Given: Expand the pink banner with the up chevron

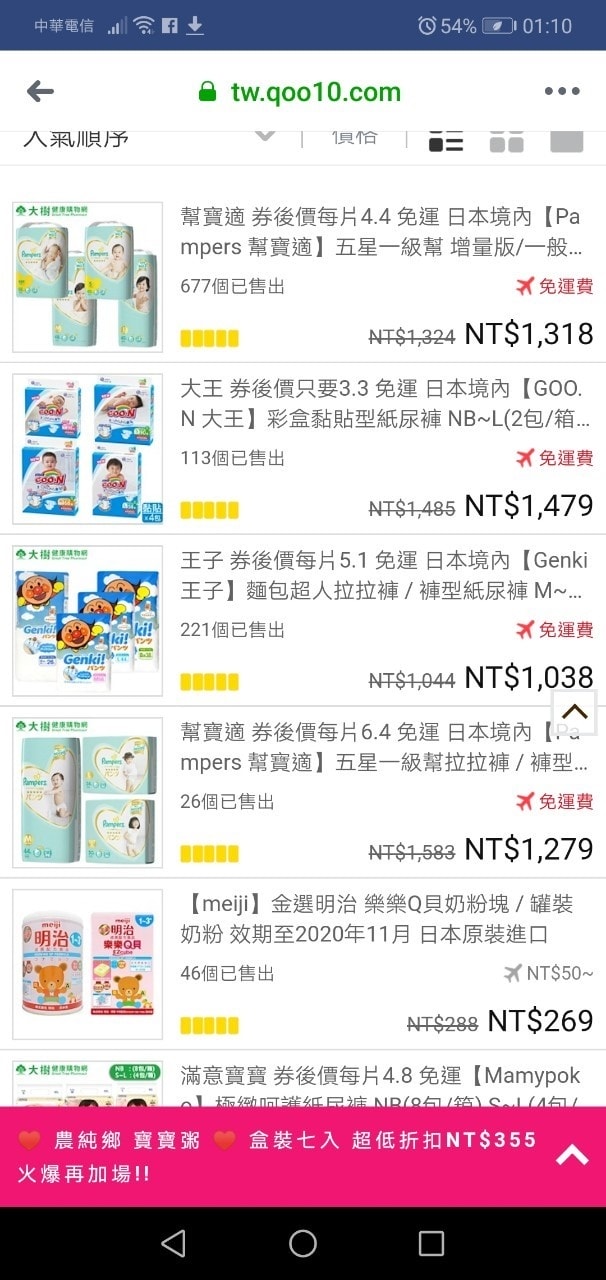Looking at the screenshot, I should (572, 1156).
